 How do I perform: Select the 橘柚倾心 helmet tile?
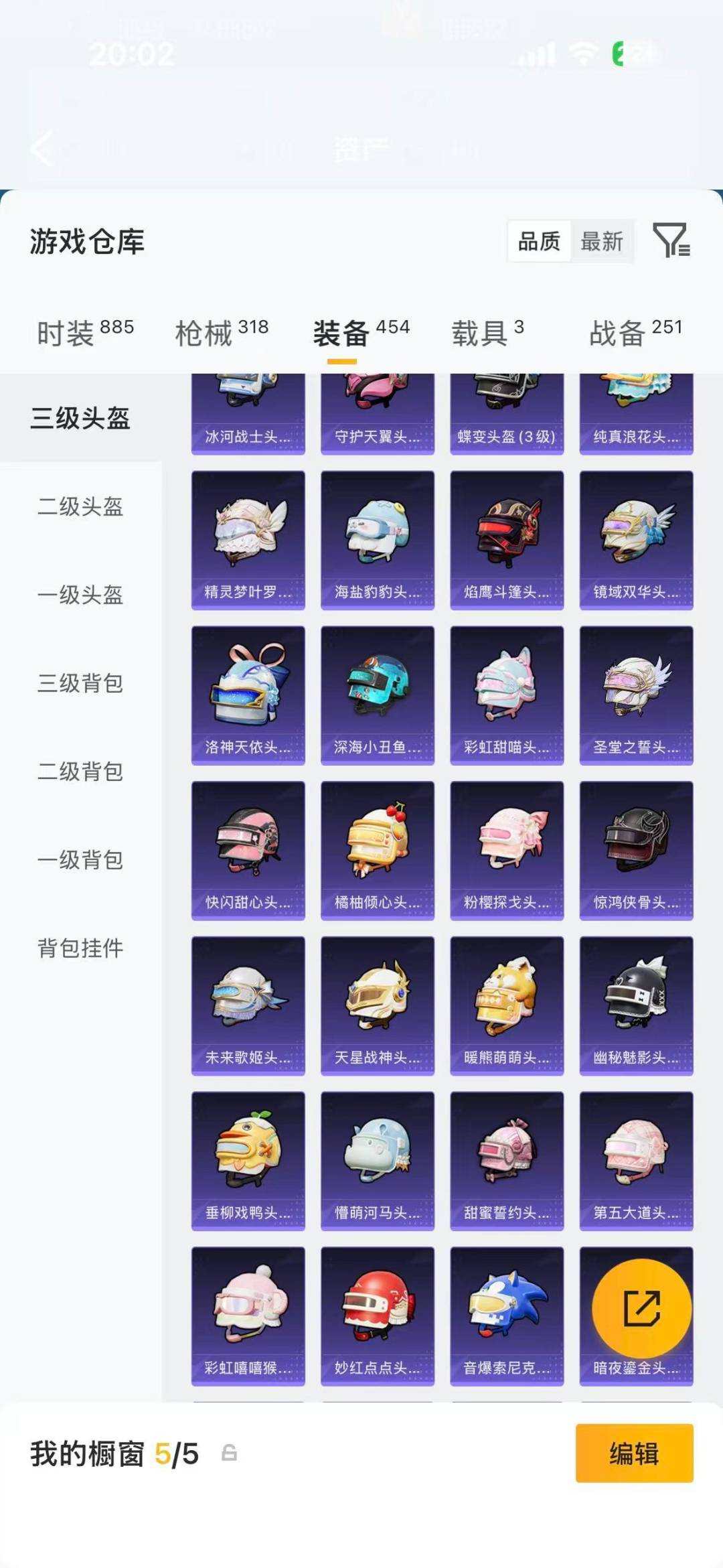(x=378, y=851)
